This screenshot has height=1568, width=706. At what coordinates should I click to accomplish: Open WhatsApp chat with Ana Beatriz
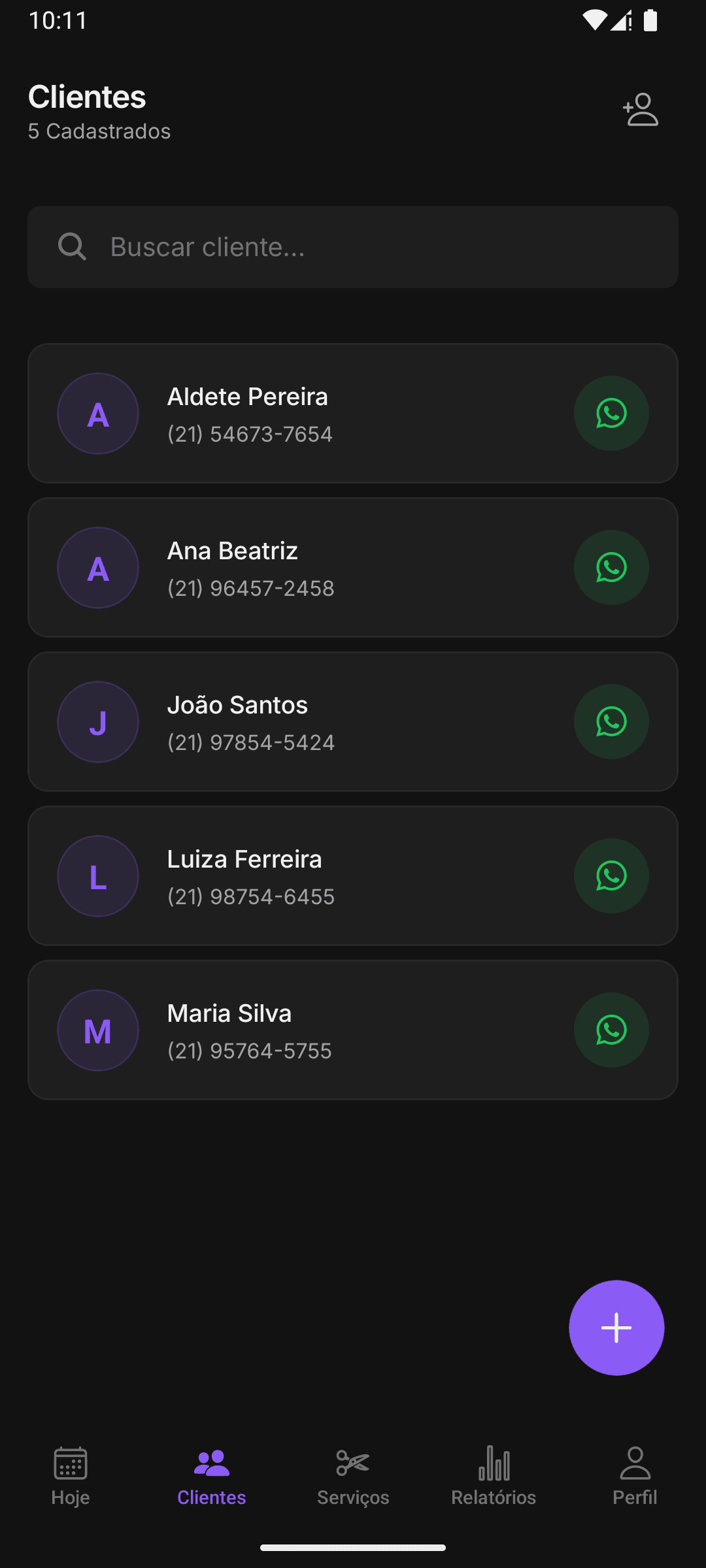pos(611,567)
